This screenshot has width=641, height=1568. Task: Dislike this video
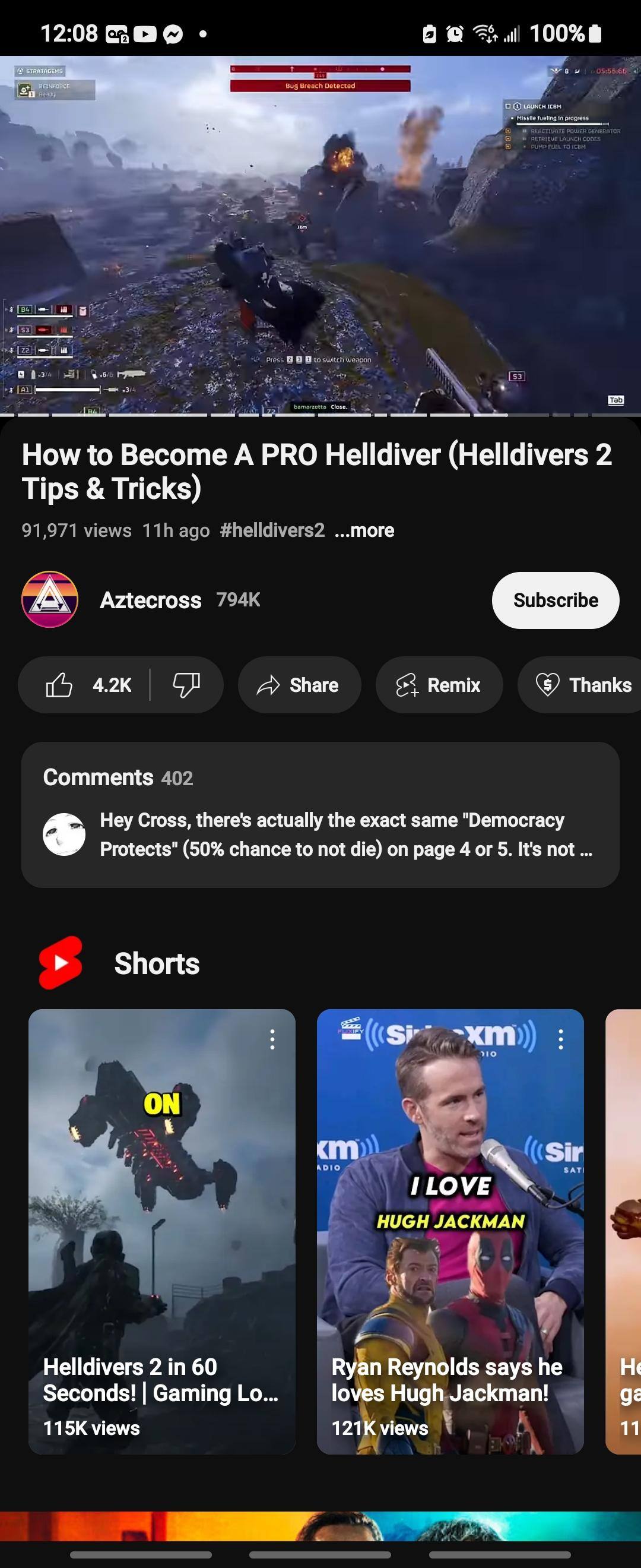click(x=186, y=685)
